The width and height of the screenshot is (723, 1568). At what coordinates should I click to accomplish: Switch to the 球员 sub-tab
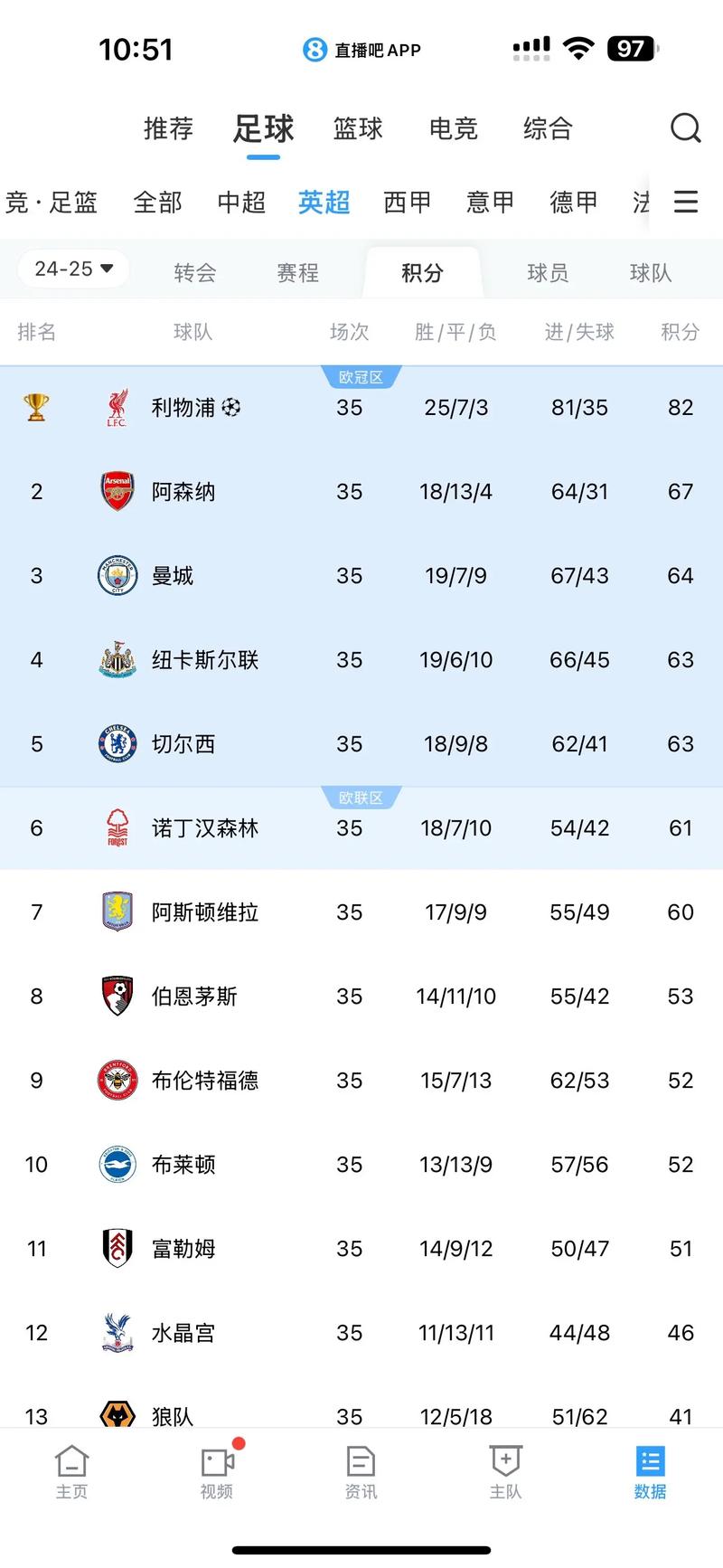(548, 272)
